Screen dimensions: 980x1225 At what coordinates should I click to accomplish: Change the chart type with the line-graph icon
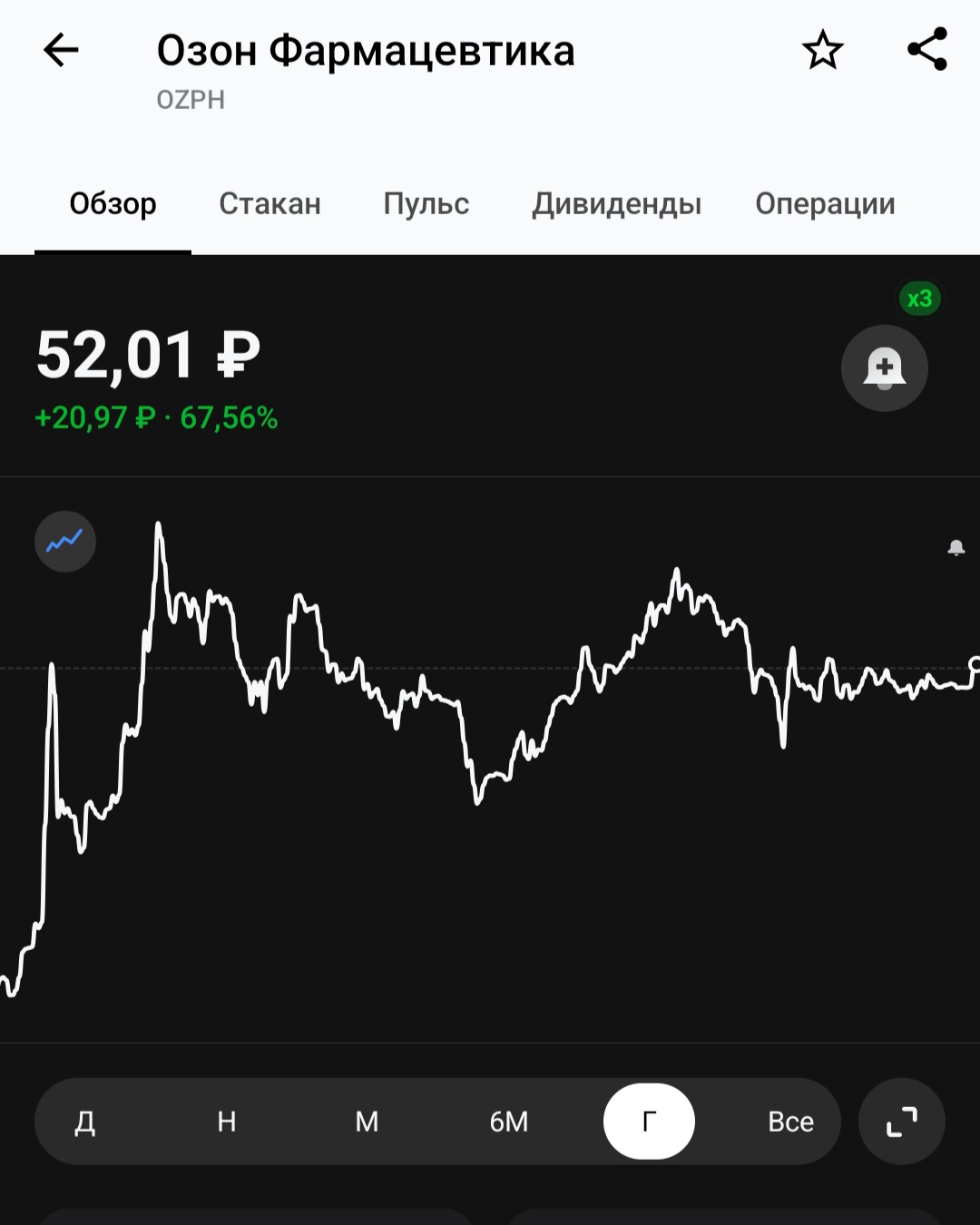pos(65,542)
